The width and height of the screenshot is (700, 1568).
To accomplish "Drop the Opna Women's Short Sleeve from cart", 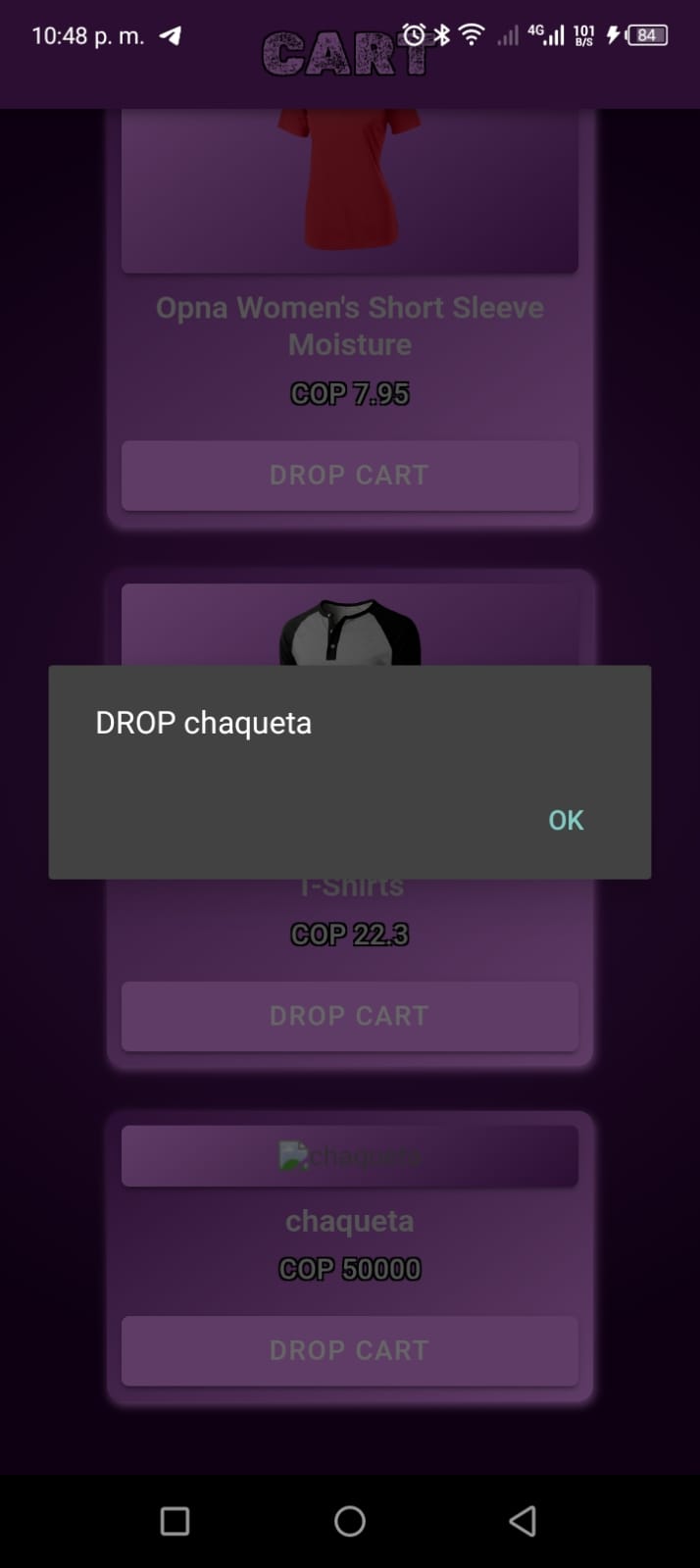I will pos(349,476).
